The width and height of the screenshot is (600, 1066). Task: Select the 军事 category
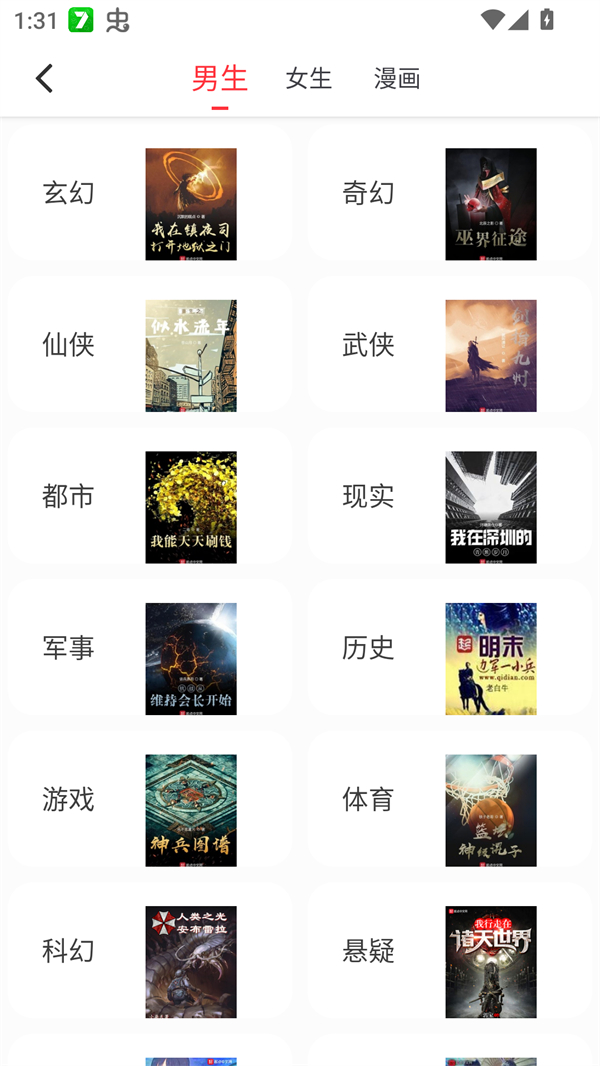click(x=150, y=648)
